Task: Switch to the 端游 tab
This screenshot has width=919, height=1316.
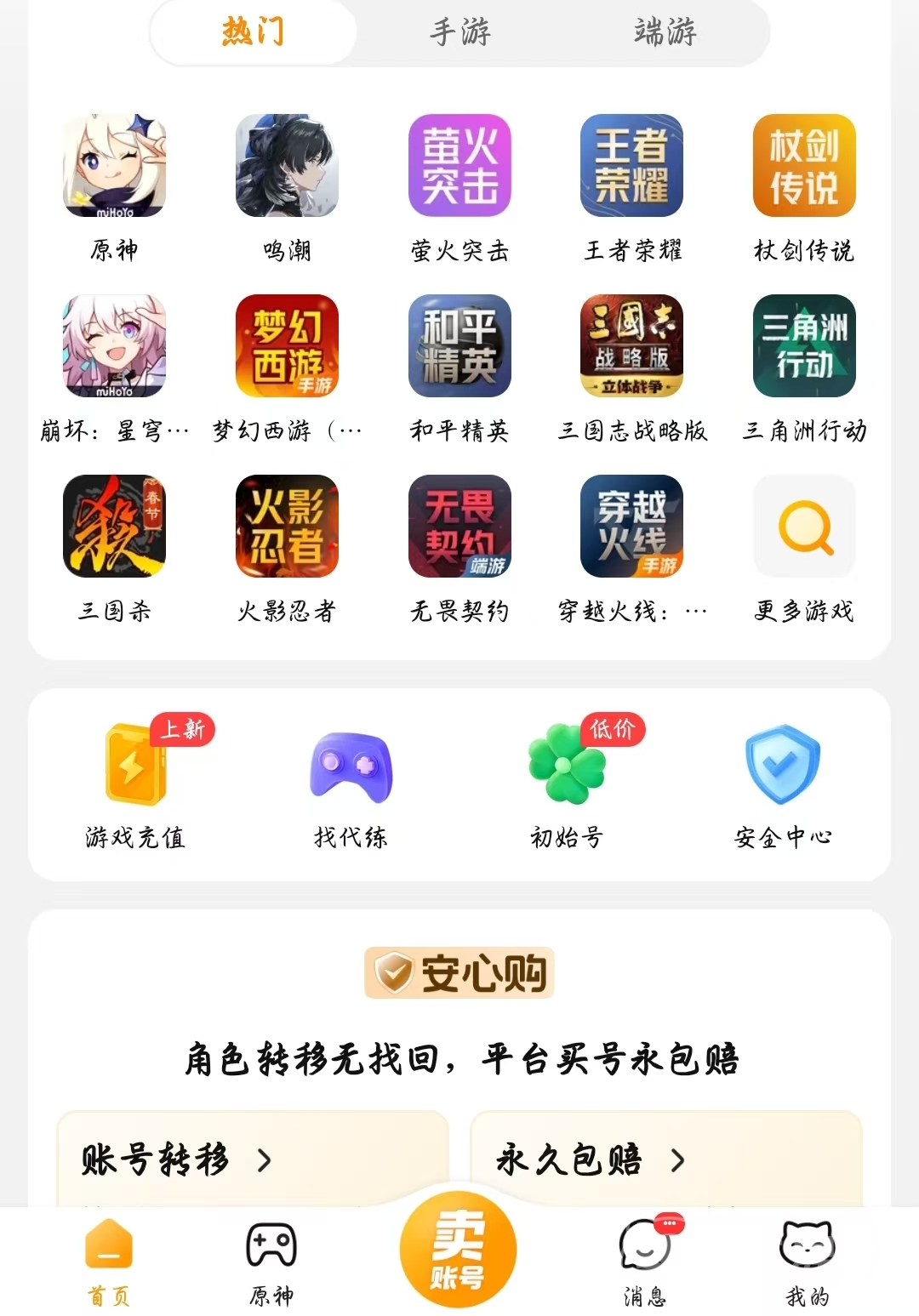Action: [x=665, y=32]
